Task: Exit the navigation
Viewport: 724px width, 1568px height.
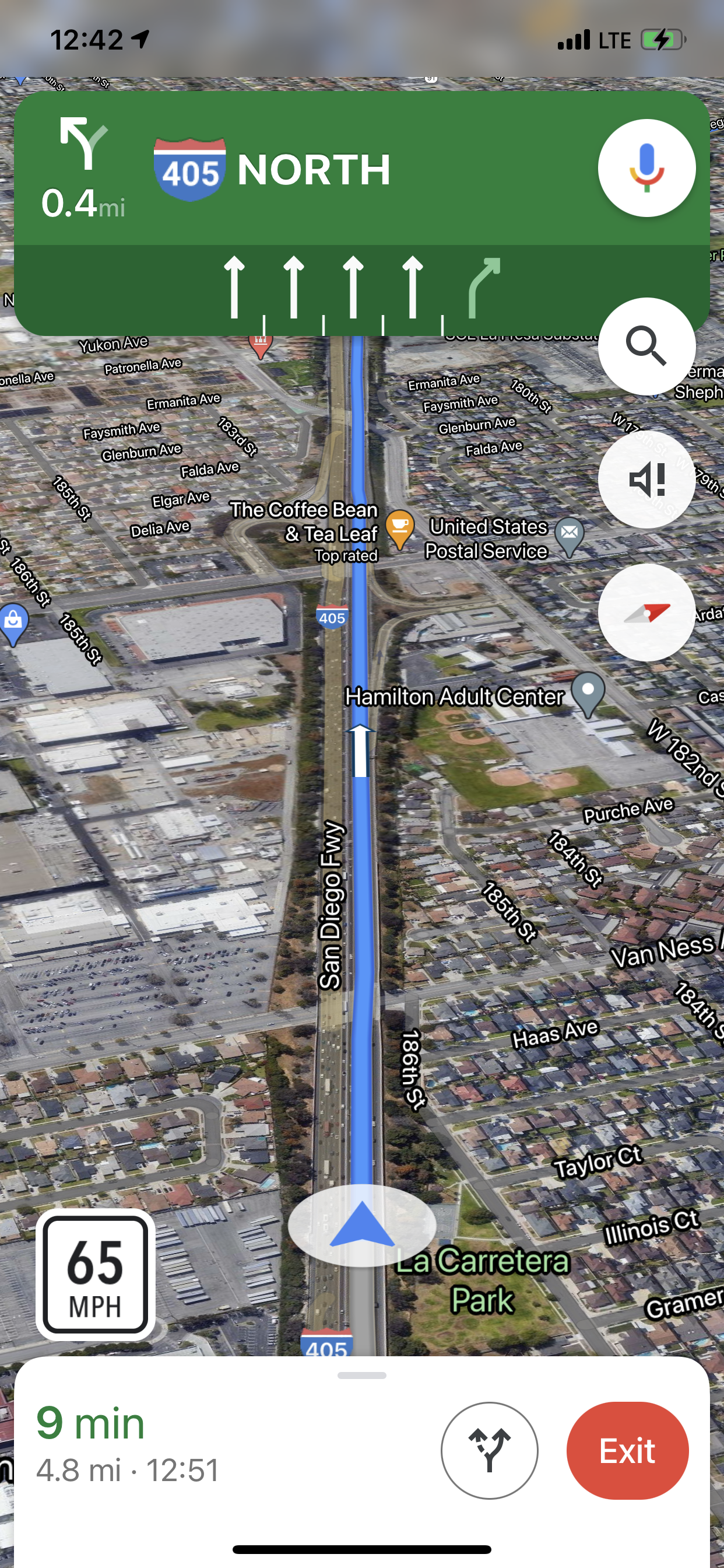Action: tap(627, 1451)
